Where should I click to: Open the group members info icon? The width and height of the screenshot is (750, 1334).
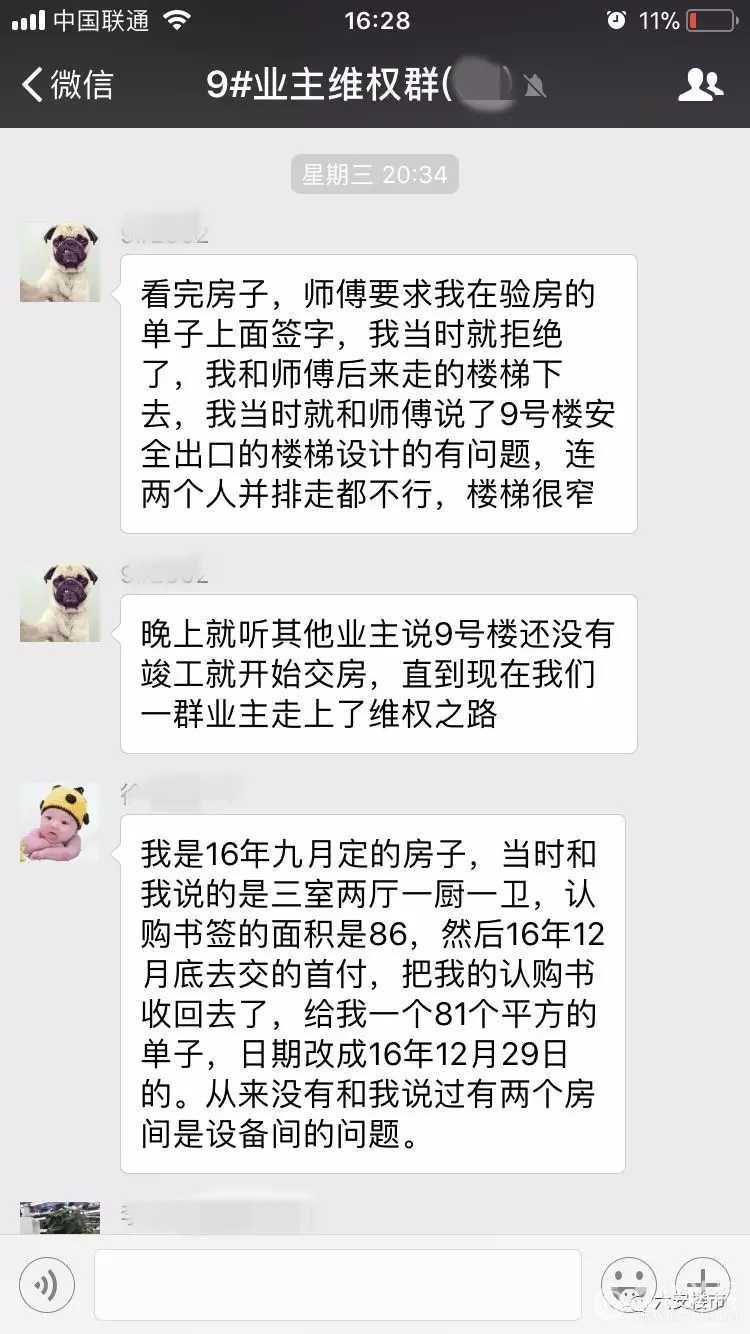coord(699,85)
